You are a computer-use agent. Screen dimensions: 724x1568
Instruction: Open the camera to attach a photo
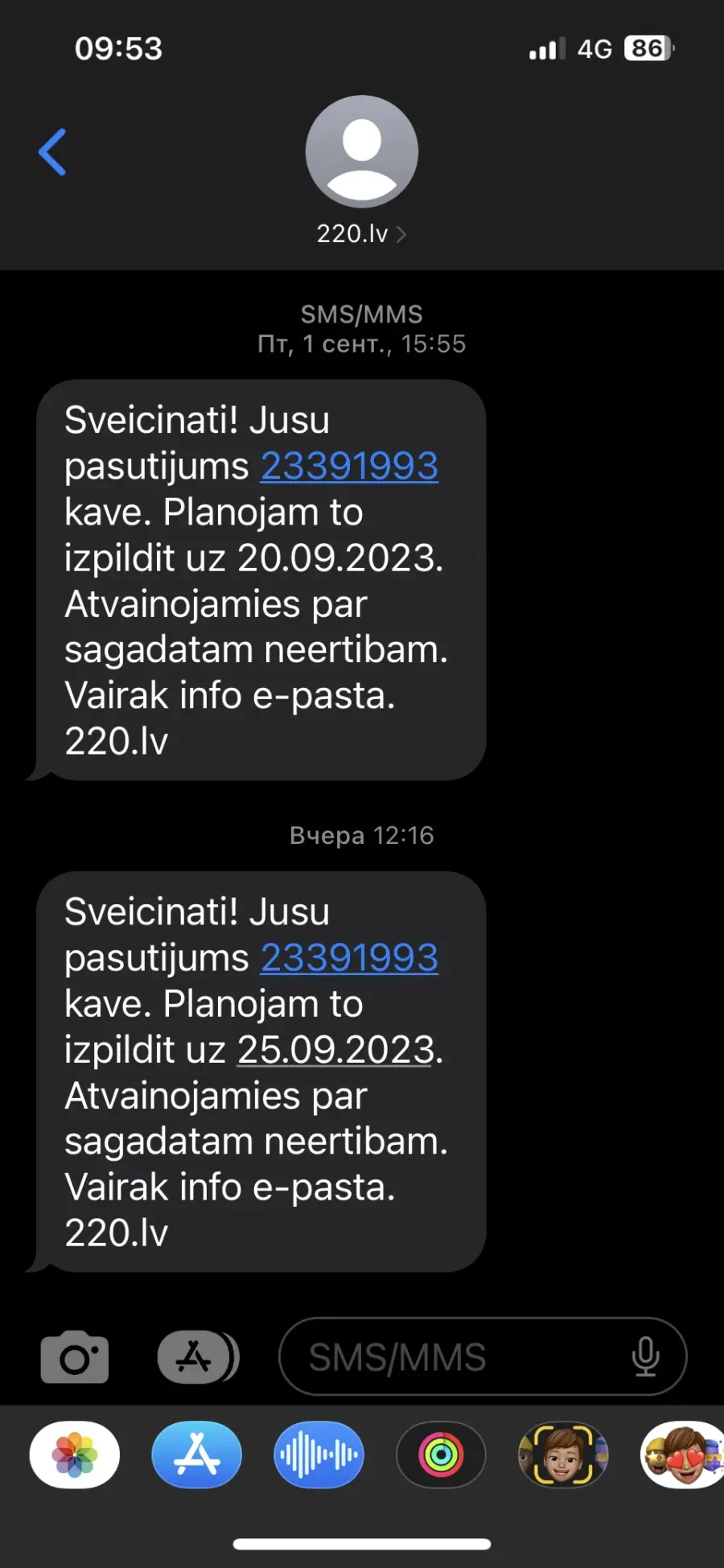tap(75, 1356)
